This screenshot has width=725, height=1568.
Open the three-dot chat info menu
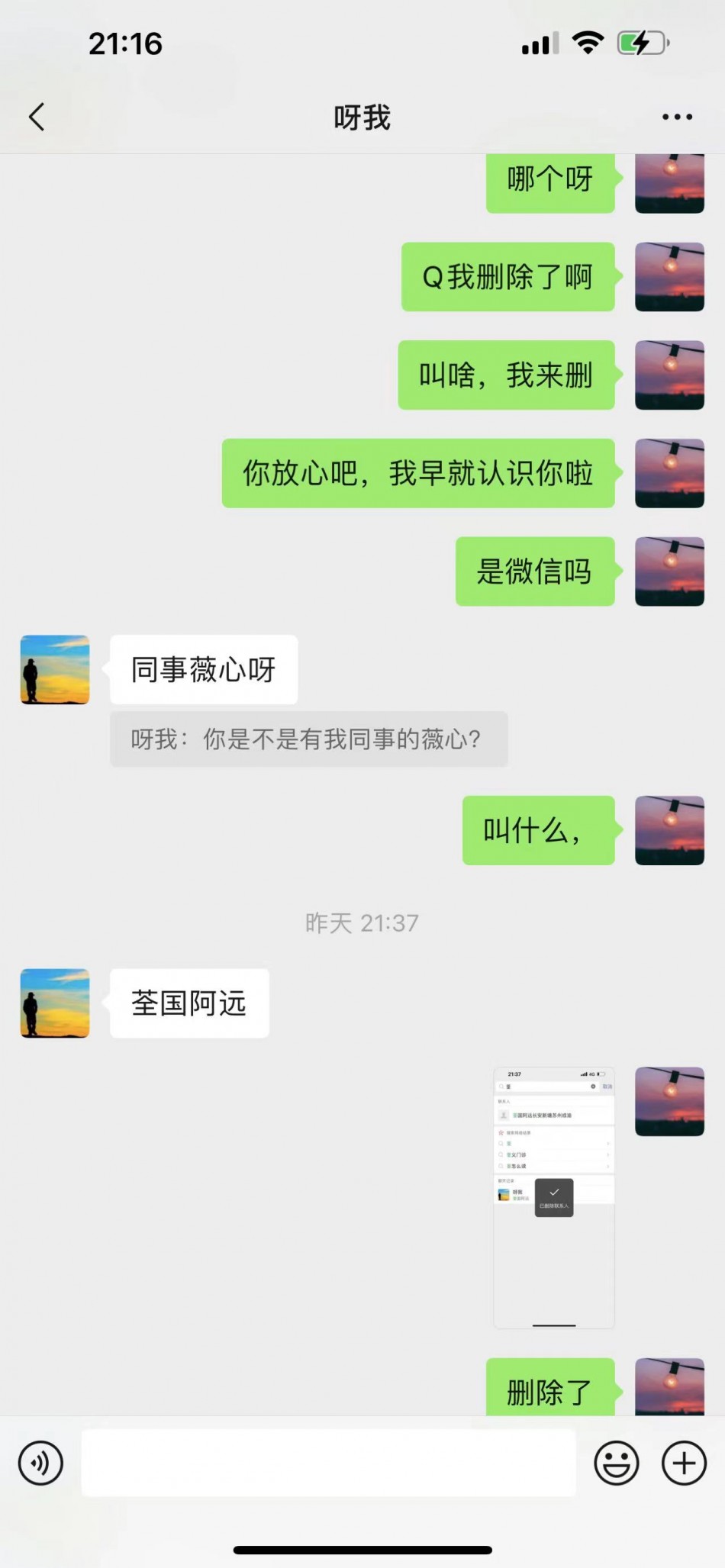pyautogui.click(x=677, y=117)
